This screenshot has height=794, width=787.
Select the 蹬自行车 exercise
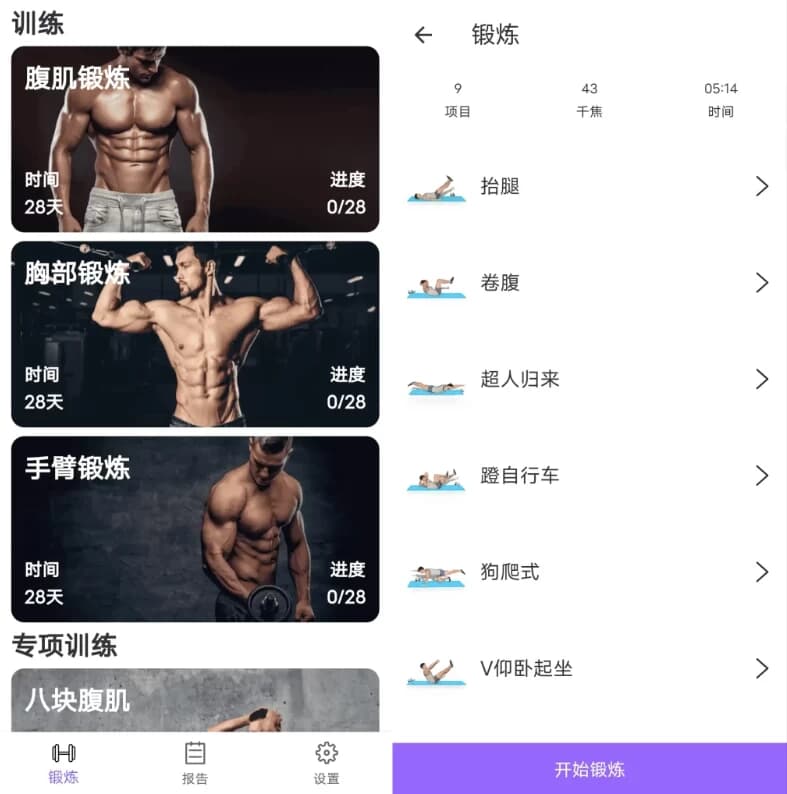click(589, 475)
